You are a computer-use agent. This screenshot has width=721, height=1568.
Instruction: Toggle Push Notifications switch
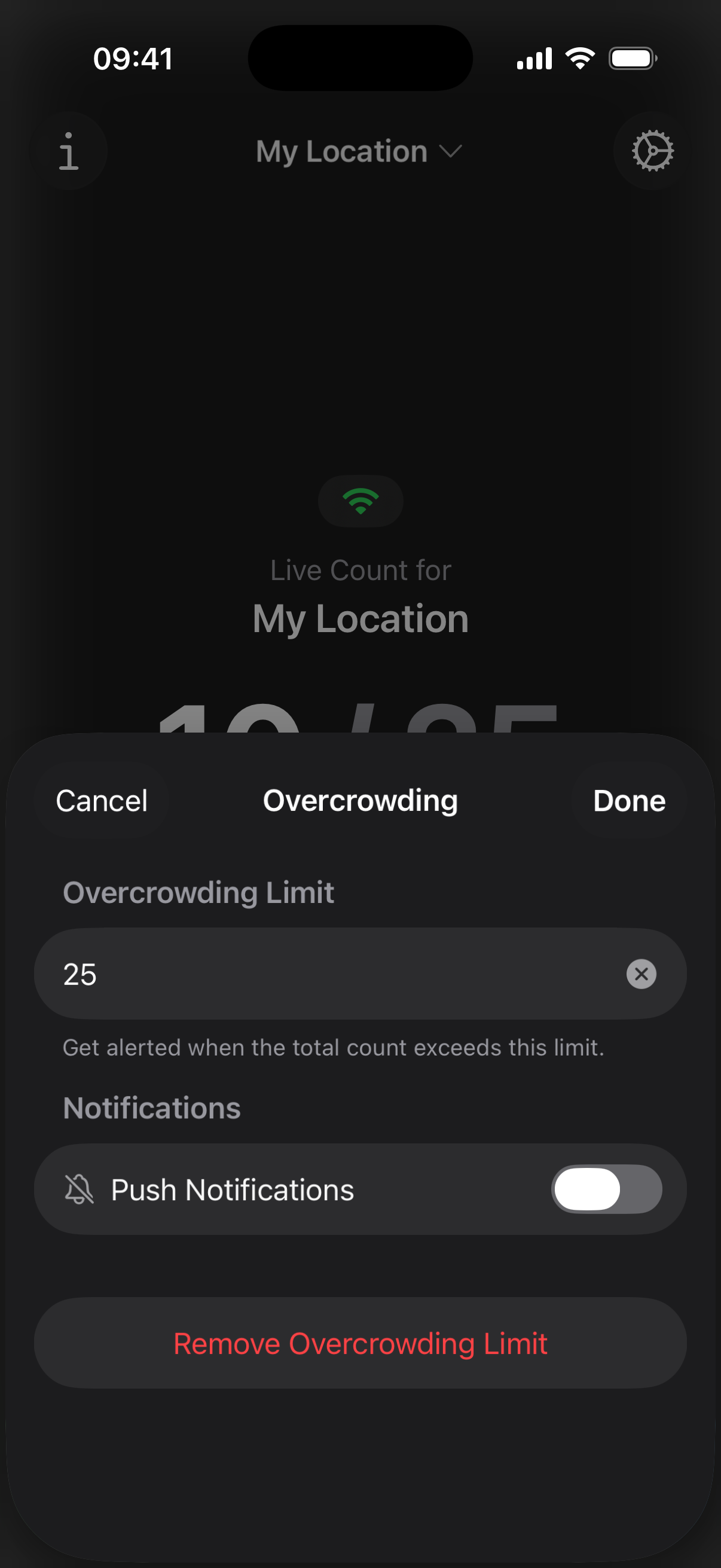[x=606, y=1189]
